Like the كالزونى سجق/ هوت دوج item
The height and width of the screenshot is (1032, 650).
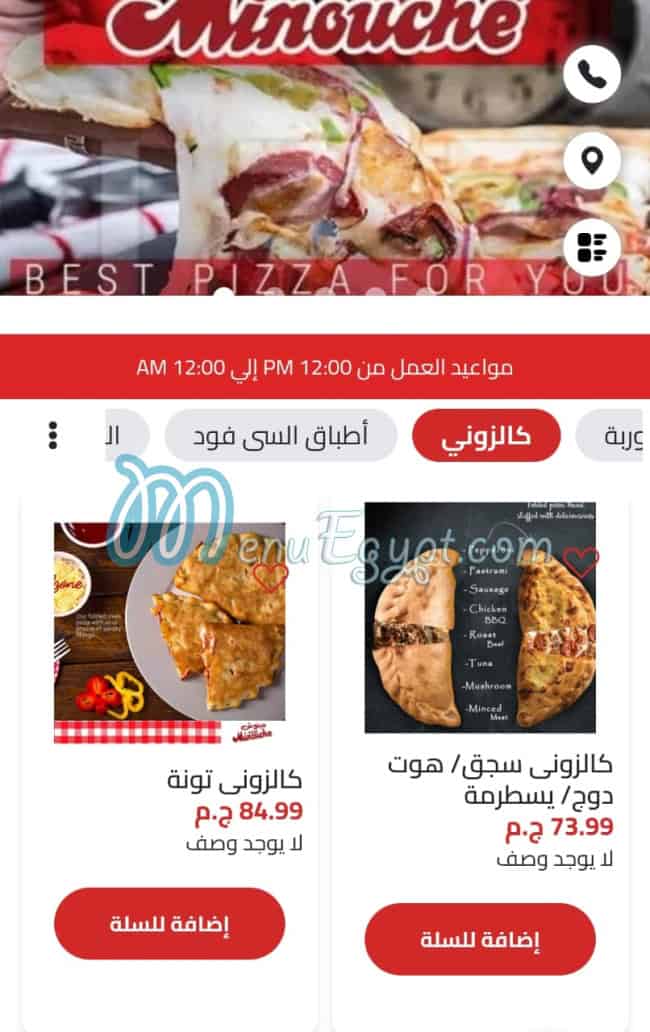pyautogui.click(x=581, y=561)
